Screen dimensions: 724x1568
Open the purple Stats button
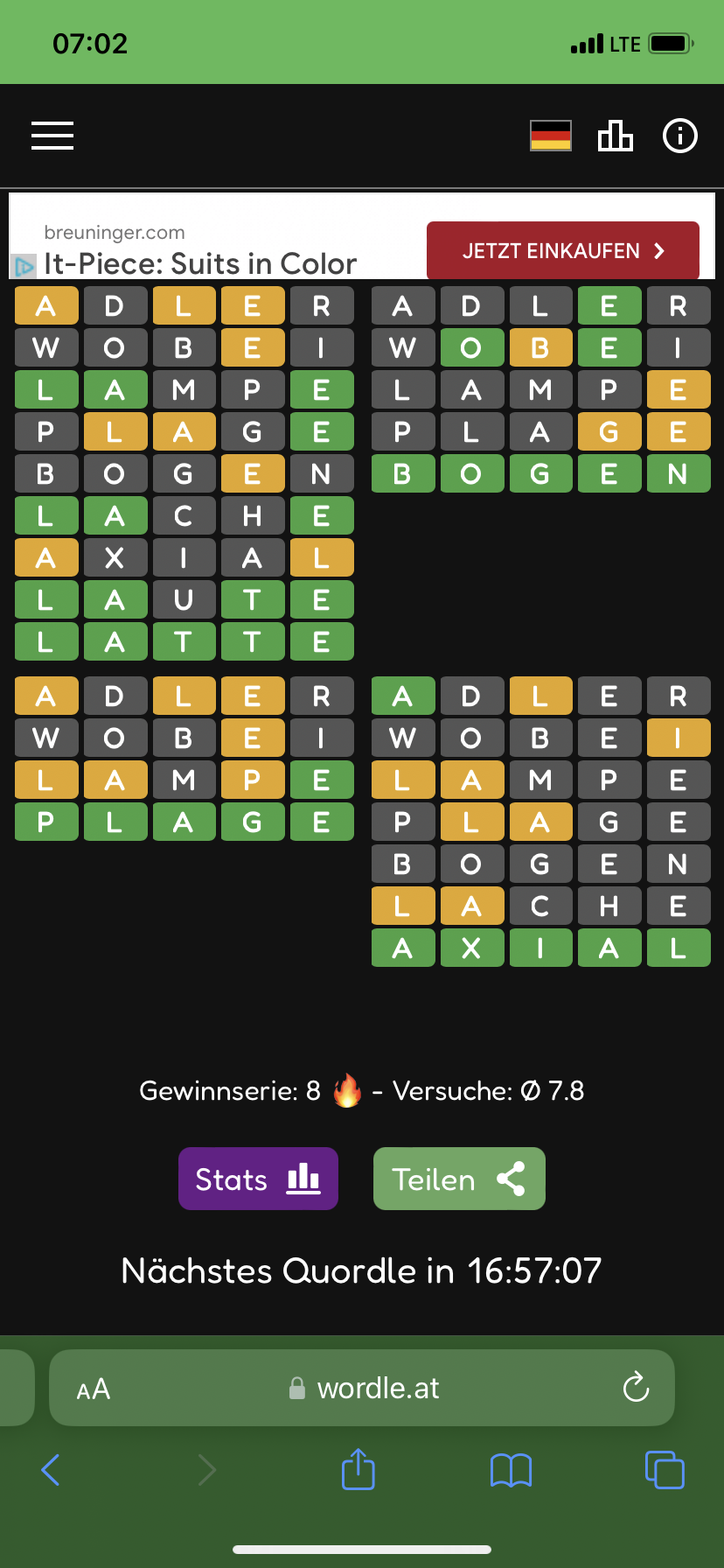click(x=258, y=1179)
